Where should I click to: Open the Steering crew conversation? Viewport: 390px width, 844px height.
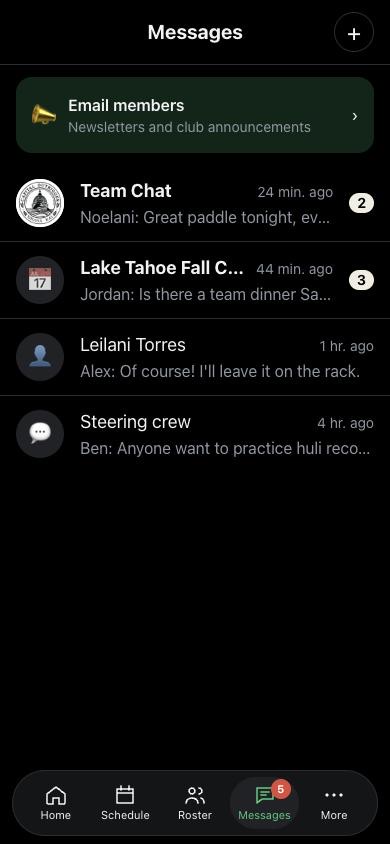[x=195, y=434]
